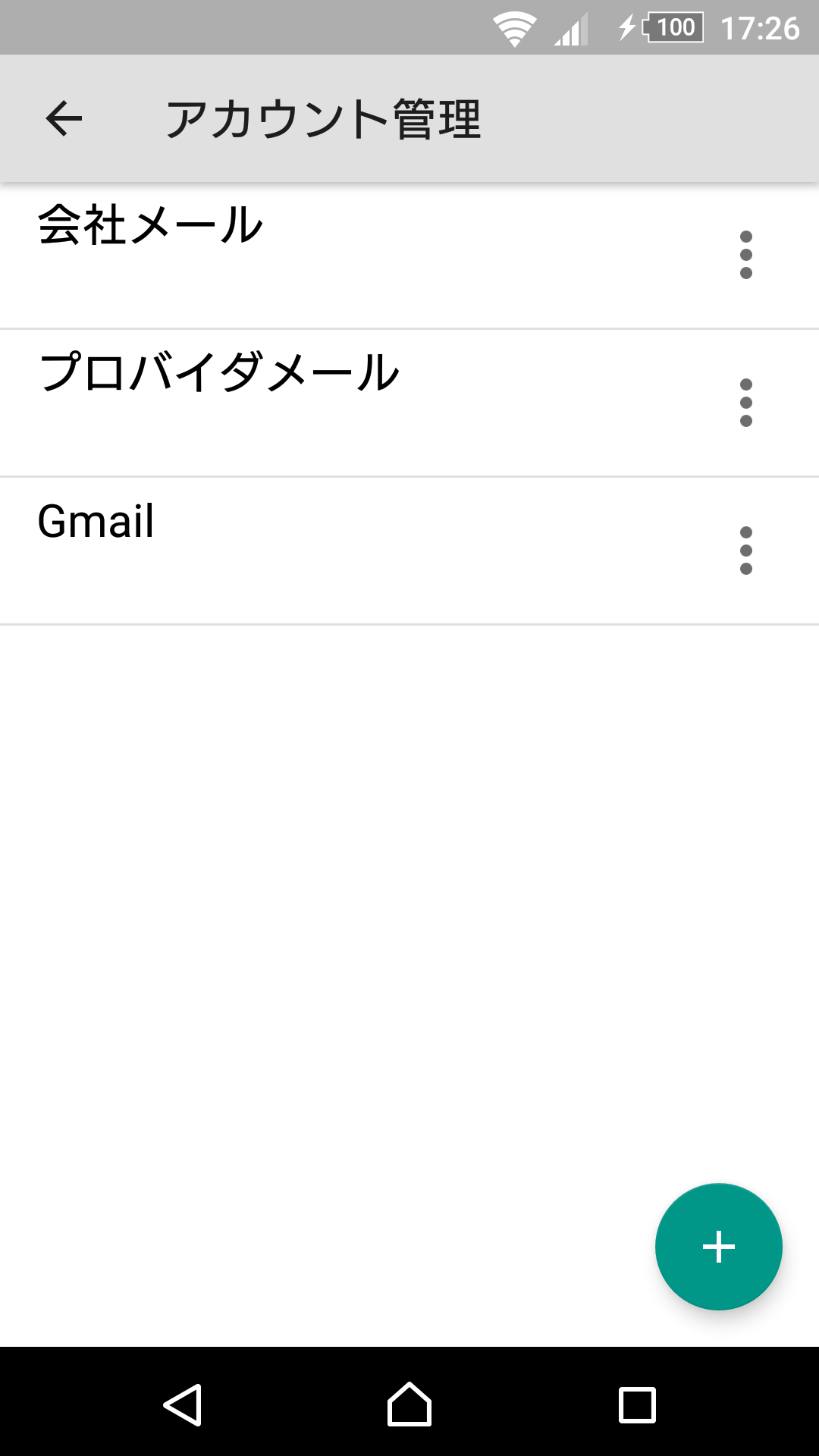The width and height of the screenshot is (819, 1456).
Task: Open three-dot menu for Gmail
Action: tap(745, 551)
